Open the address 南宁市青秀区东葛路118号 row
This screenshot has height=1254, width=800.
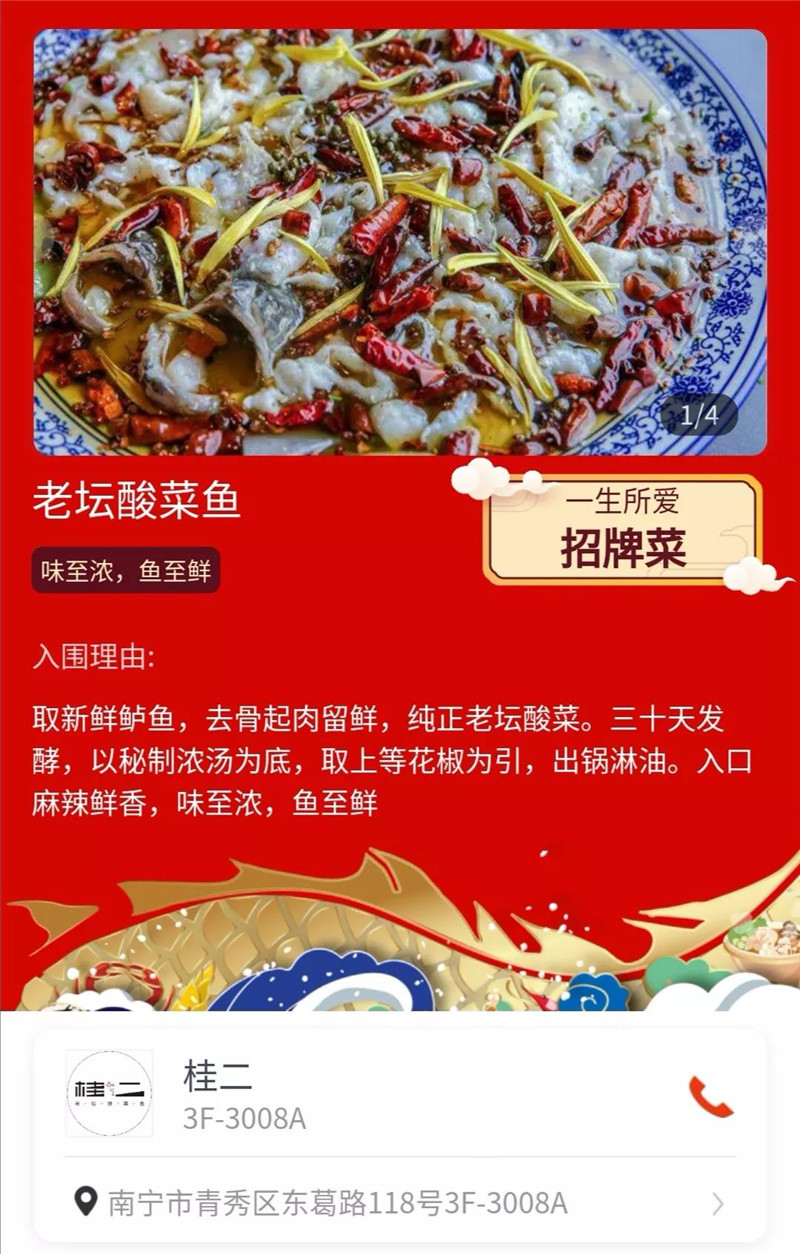point(400,1202)
